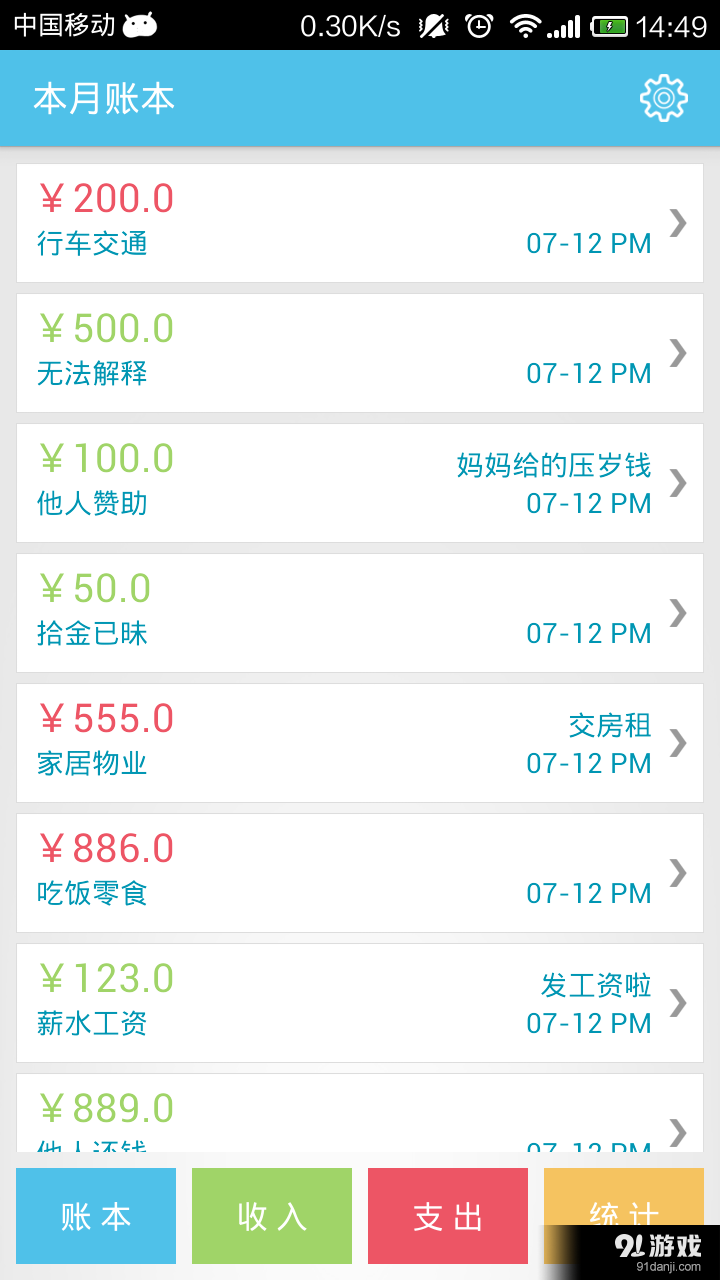This screenshot has width=720, height=1280.
Task: Open details of 妈妈给的压岁钱 entry
Action: pos(360,482)
